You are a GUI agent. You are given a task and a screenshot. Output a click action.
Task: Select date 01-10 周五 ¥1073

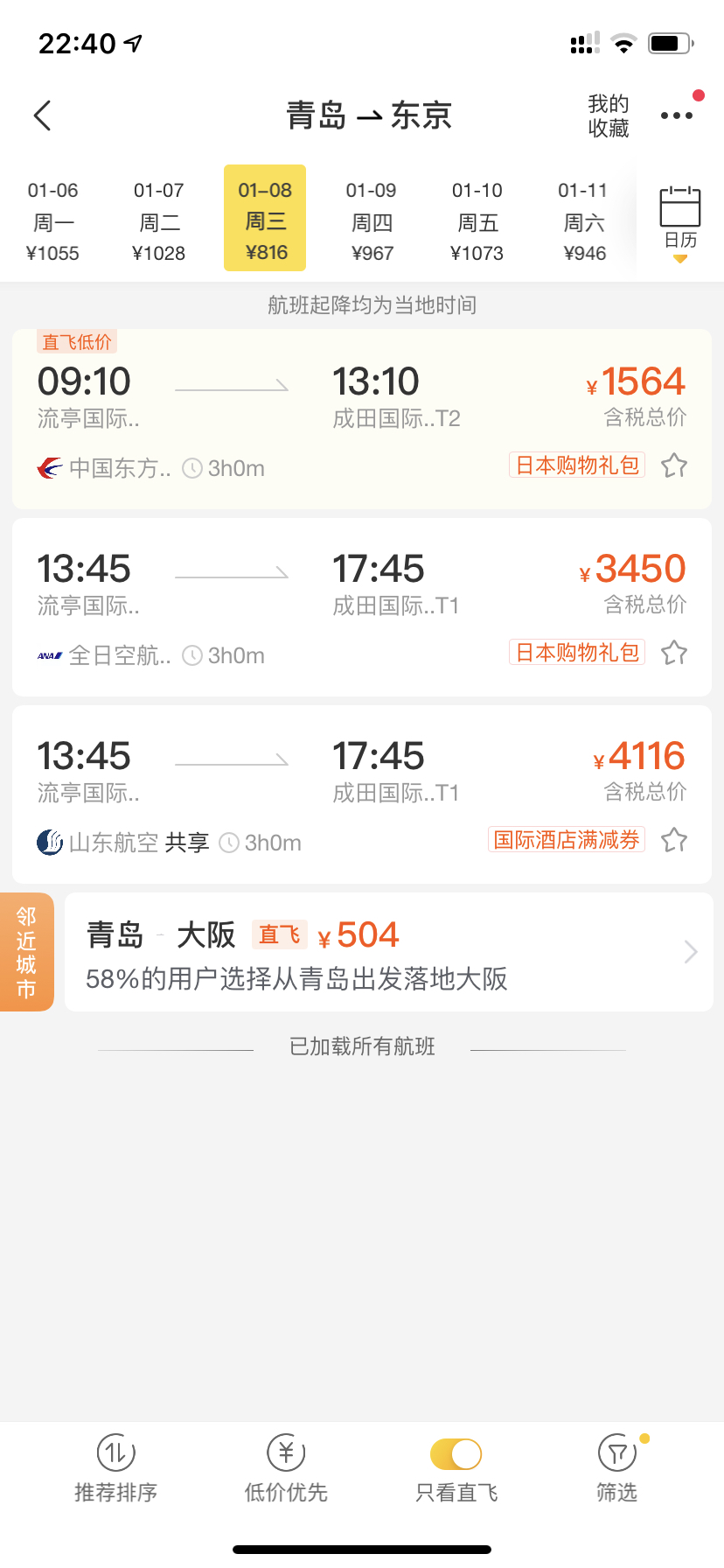(477, 221)
